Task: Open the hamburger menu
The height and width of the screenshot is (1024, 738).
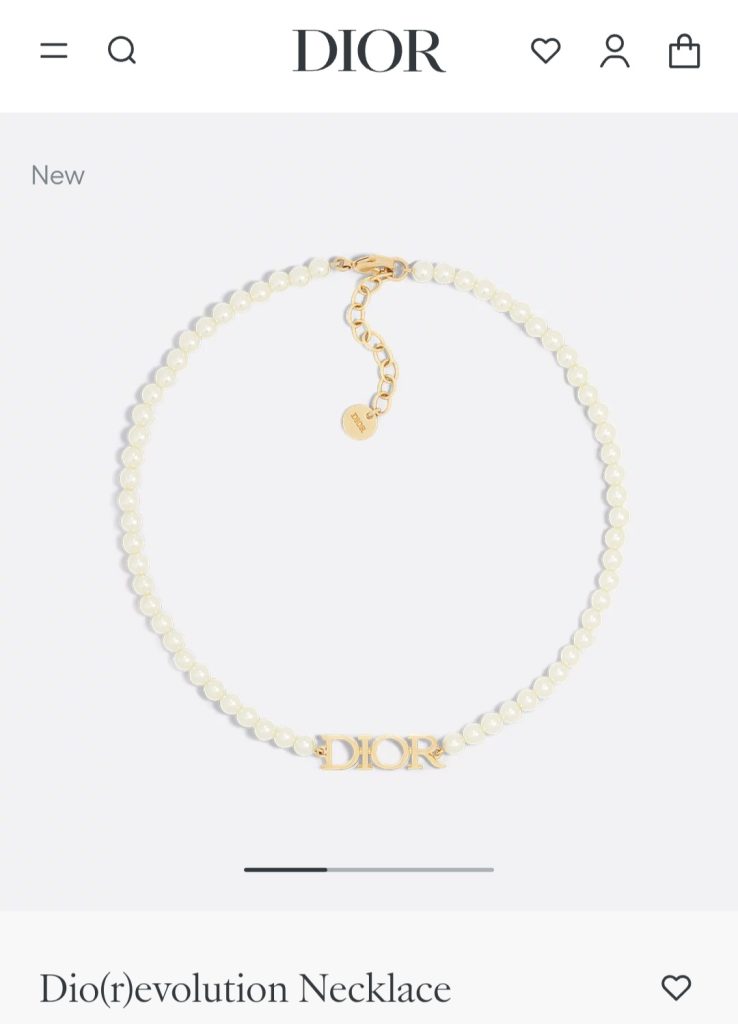Action: pyautogui.click(x=54, y=51)
